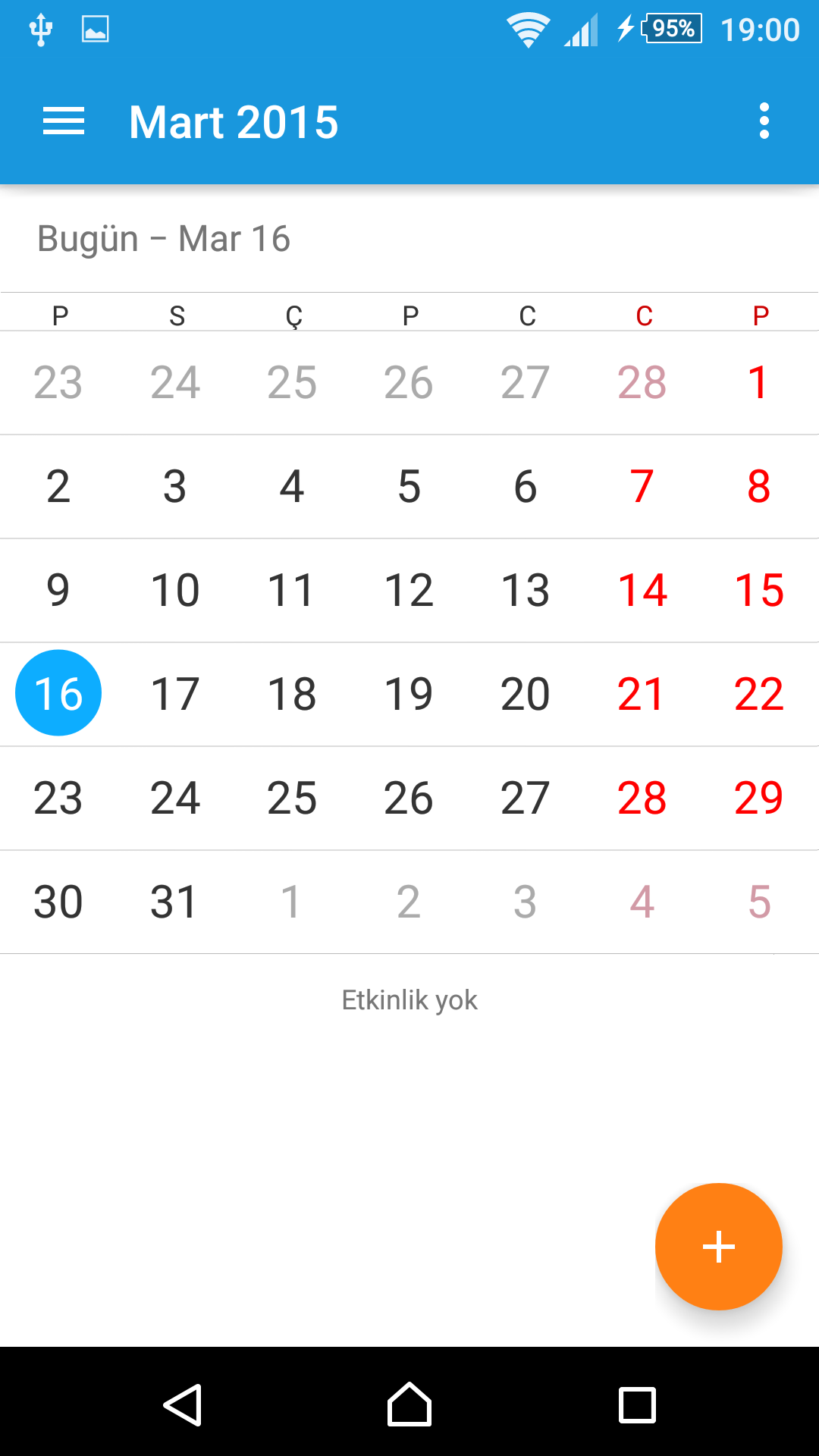Pick March 8 on the calendar
Screen dimensions: 819x1456
[759, 486]
